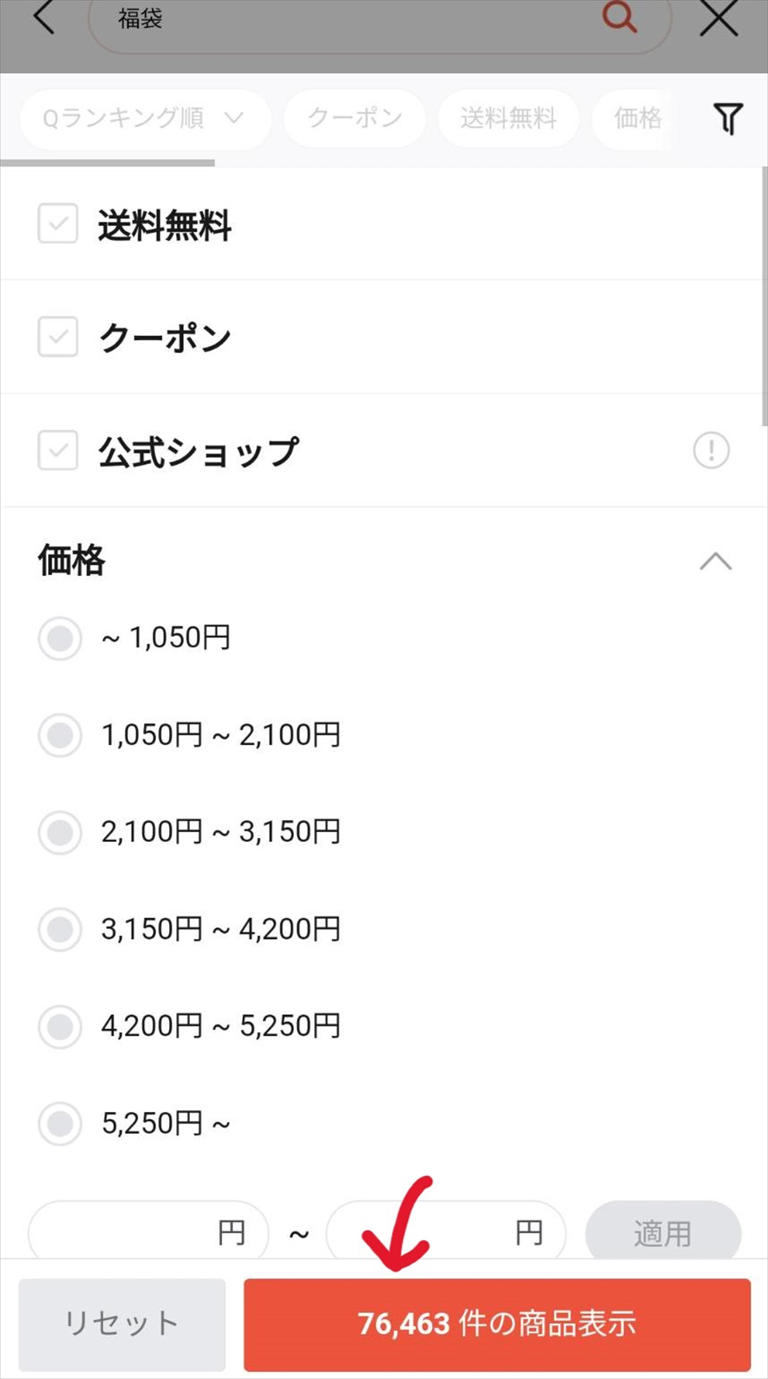Select the 2,100円~3,150円 price range
The image size is (768, 1379).
59,833
